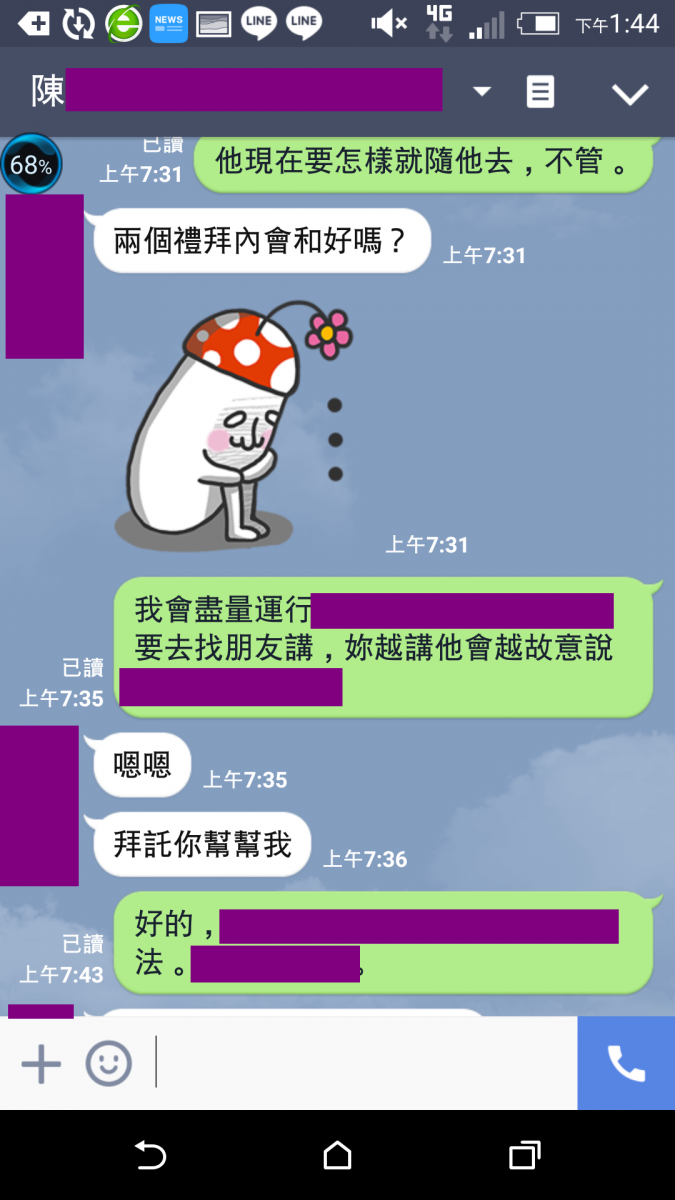The height and width of the screenshot is (1200, 675).
Task: Expand the chat name dropdown arrow
Action: 482,92
